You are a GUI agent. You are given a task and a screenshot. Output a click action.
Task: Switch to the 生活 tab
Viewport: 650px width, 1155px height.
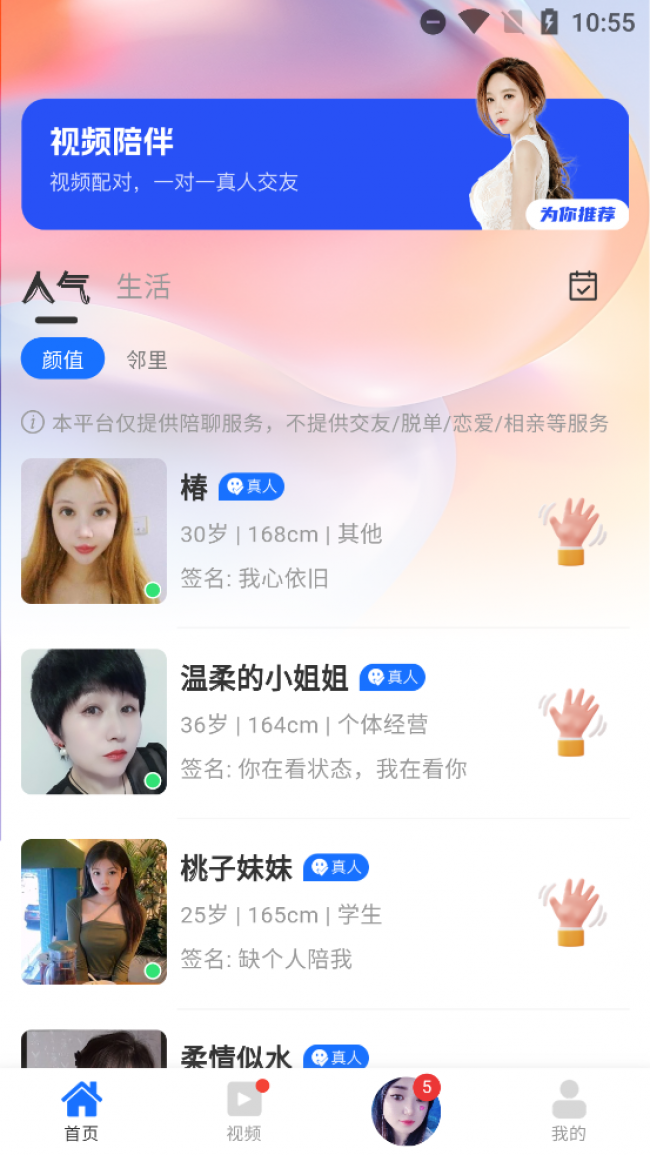click(143, 287)
